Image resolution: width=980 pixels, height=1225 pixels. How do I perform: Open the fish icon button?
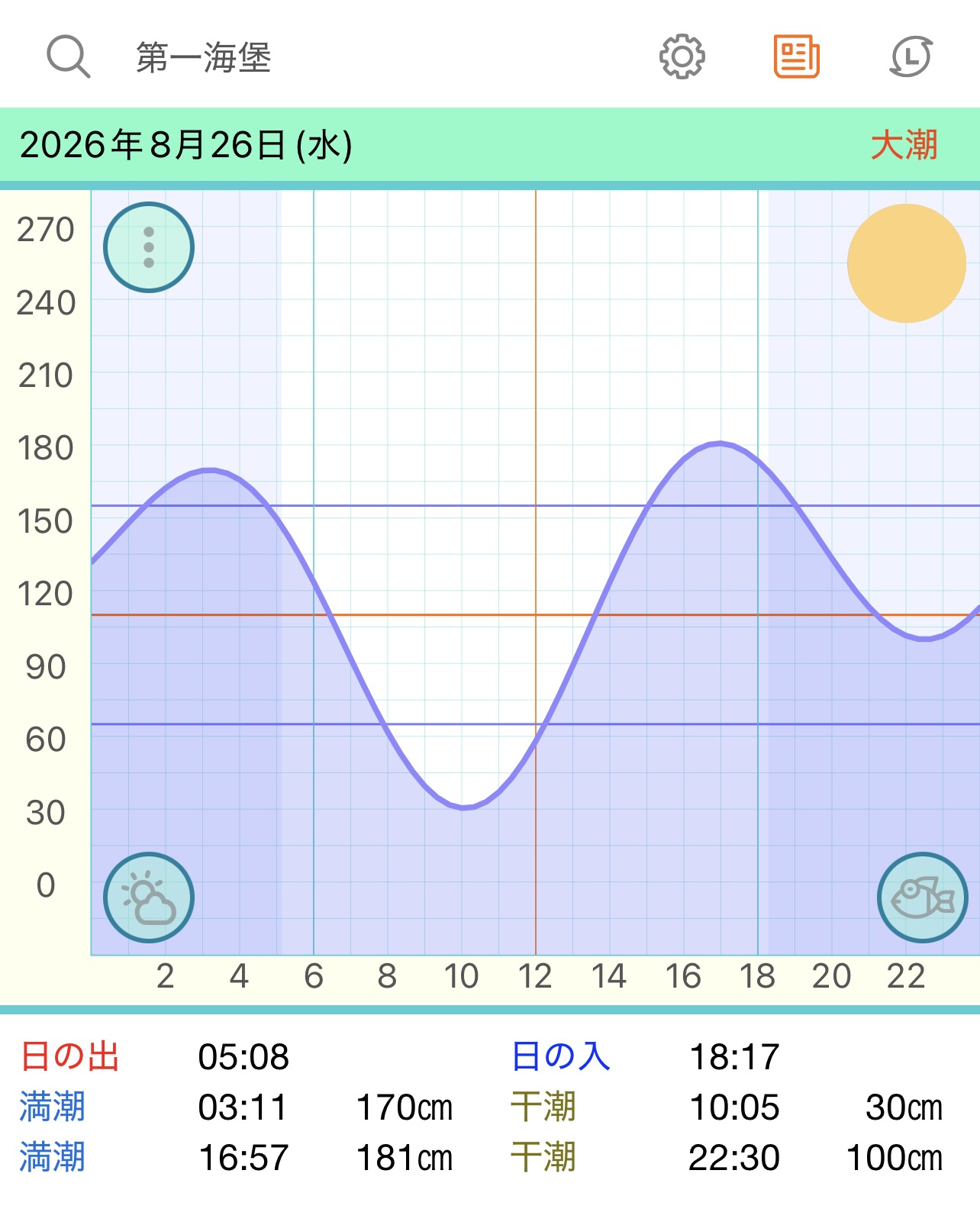point(923,898)
